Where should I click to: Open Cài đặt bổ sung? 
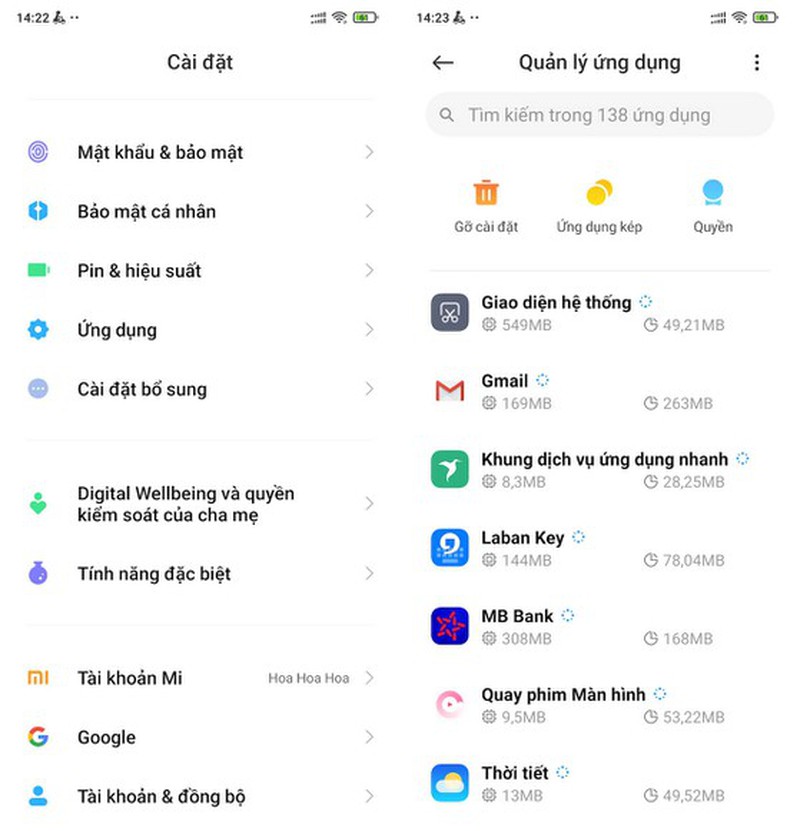[x=200, y=390]
